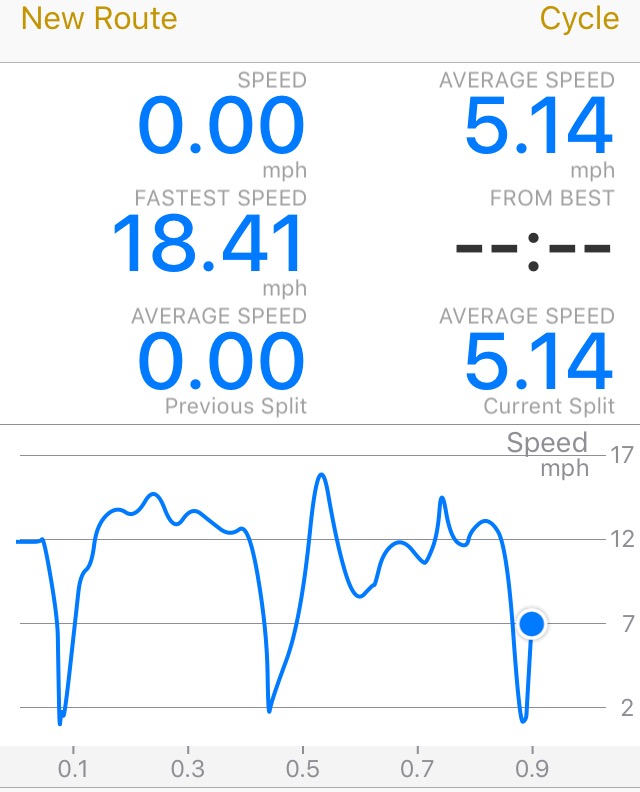
Task: Open the Cycle activity selector
Action: click(x=579, y=19)
